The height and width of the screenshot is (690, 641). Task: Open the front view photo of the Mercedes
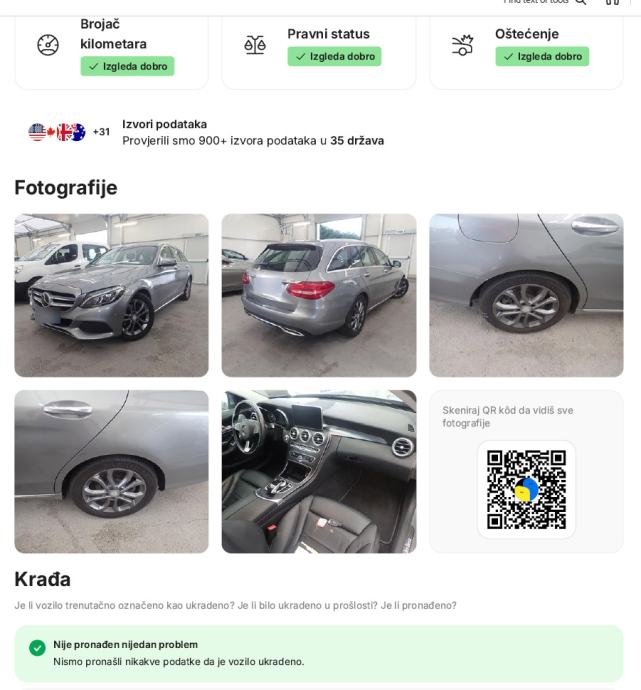(111, 295)
